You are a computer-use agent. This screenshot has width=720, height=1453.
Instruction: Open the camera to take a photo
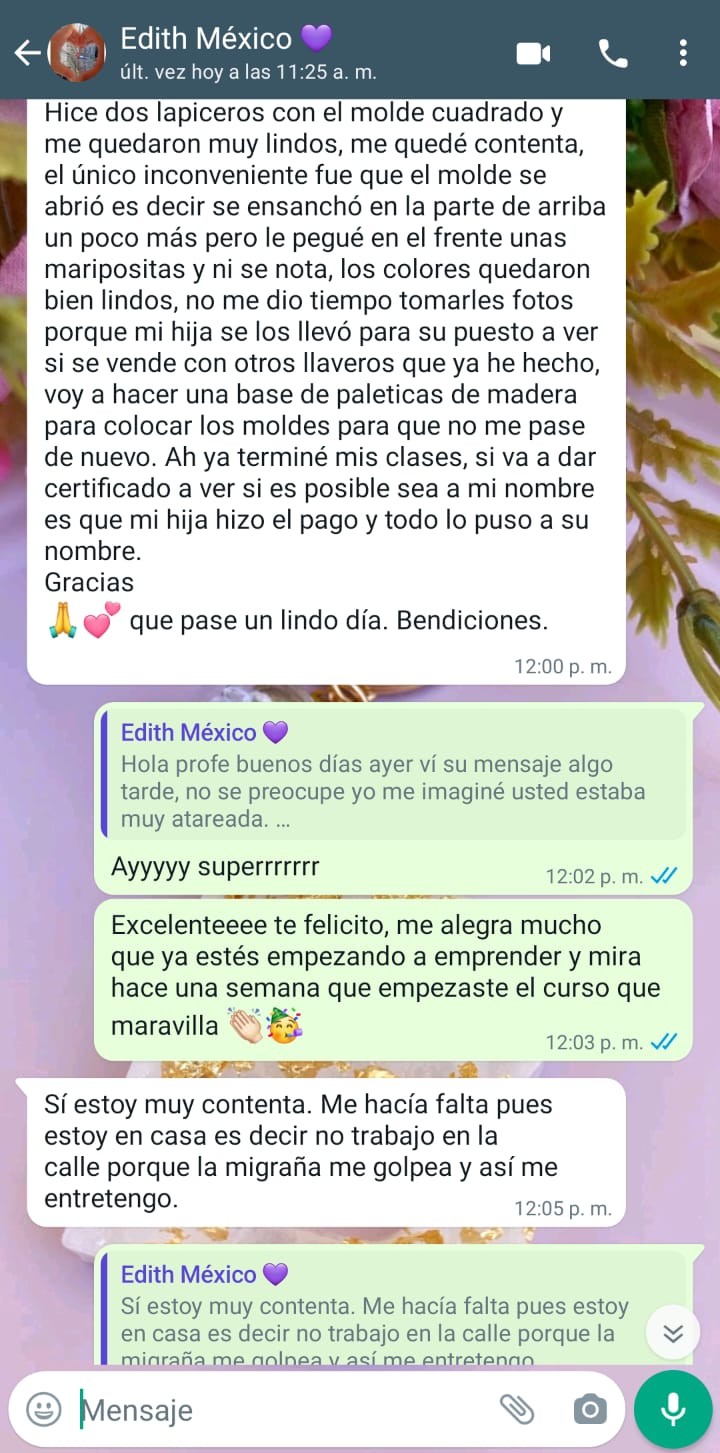(x=590, y=1409)
